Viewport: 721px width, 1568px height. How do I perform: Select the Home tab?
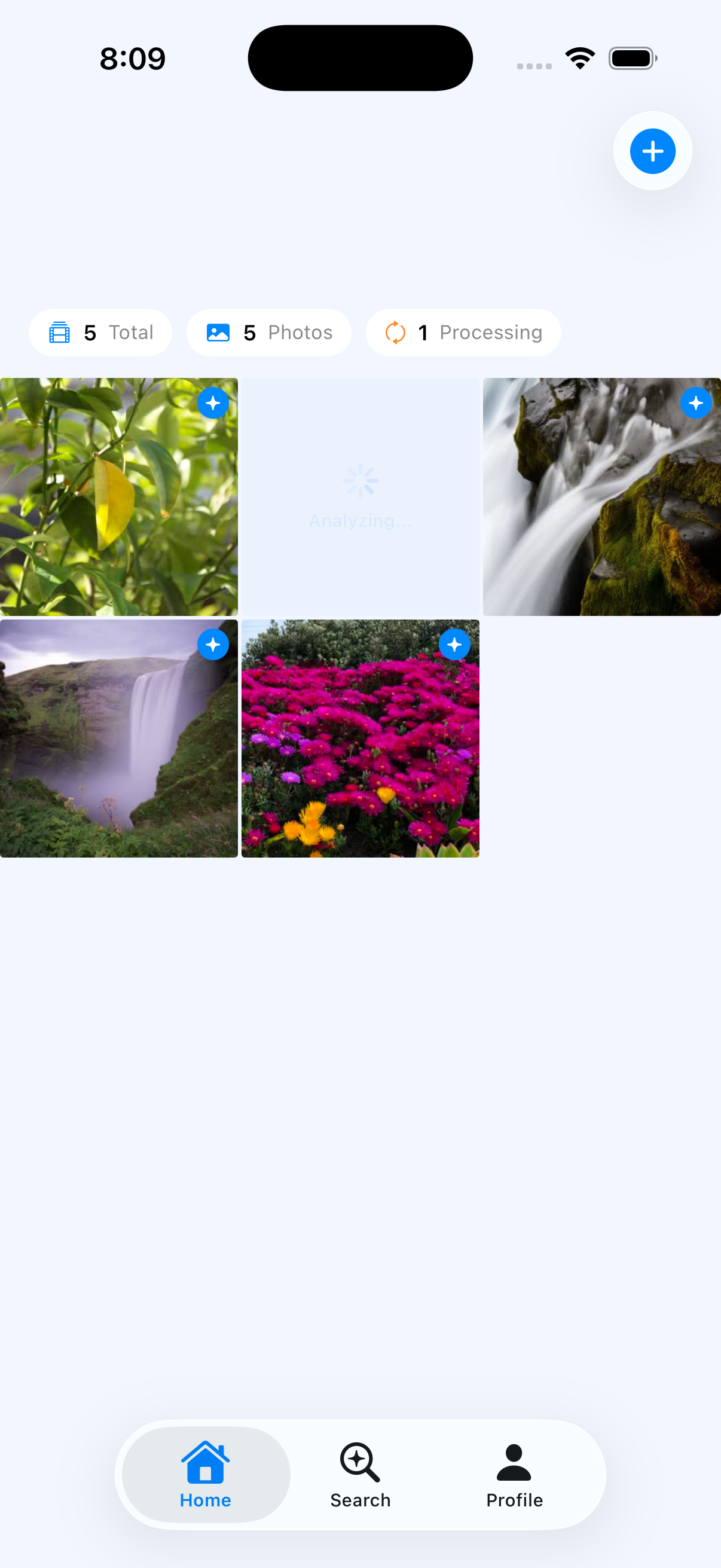(205, 1473)
